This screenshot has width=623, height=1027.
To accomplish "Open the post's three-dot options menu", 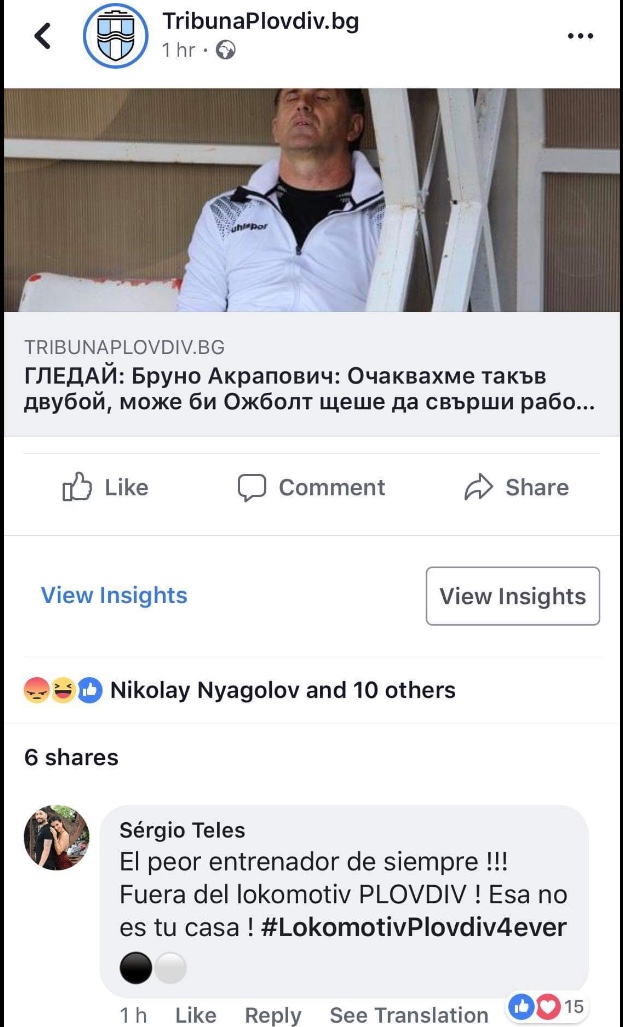I will pos(580,36).
